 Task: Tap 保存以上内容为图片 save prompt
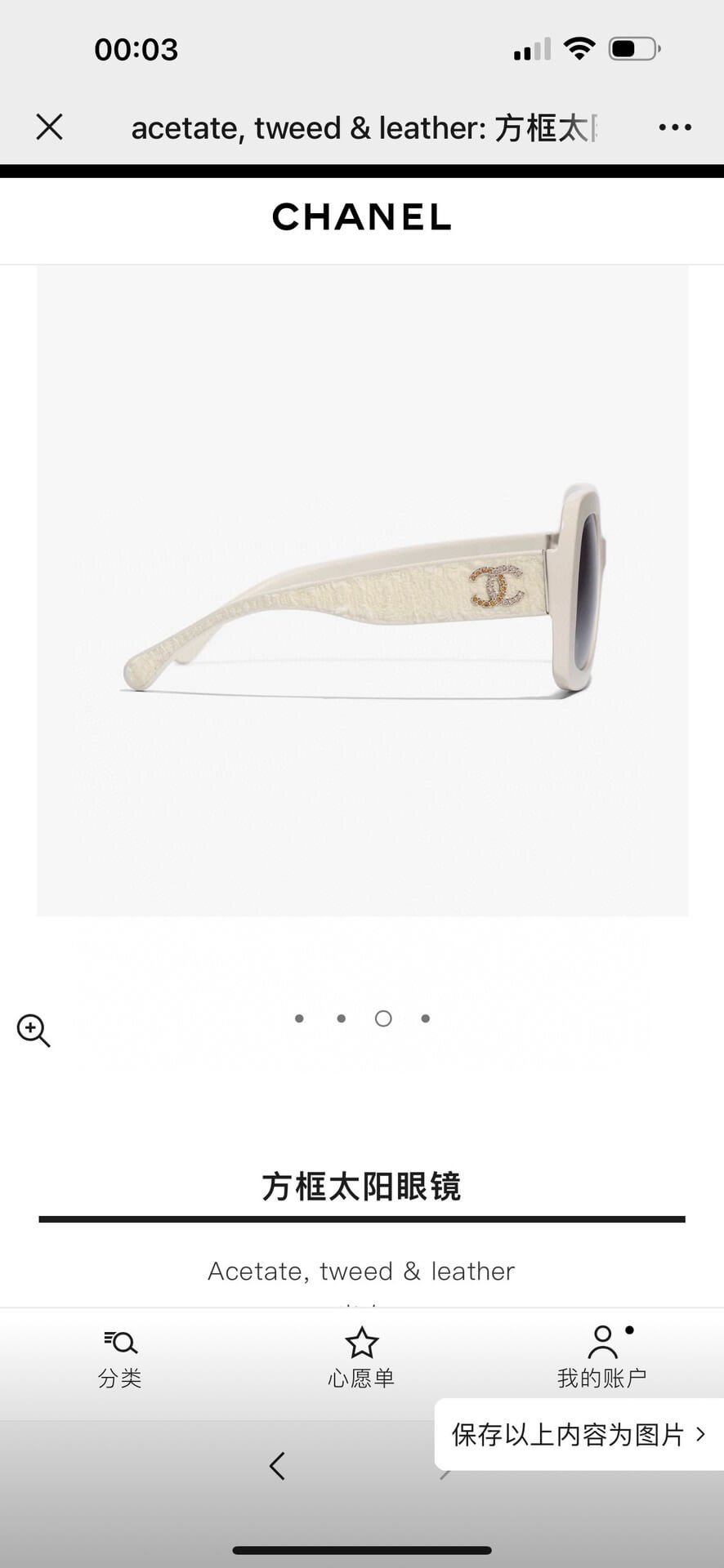point(578,1435)
